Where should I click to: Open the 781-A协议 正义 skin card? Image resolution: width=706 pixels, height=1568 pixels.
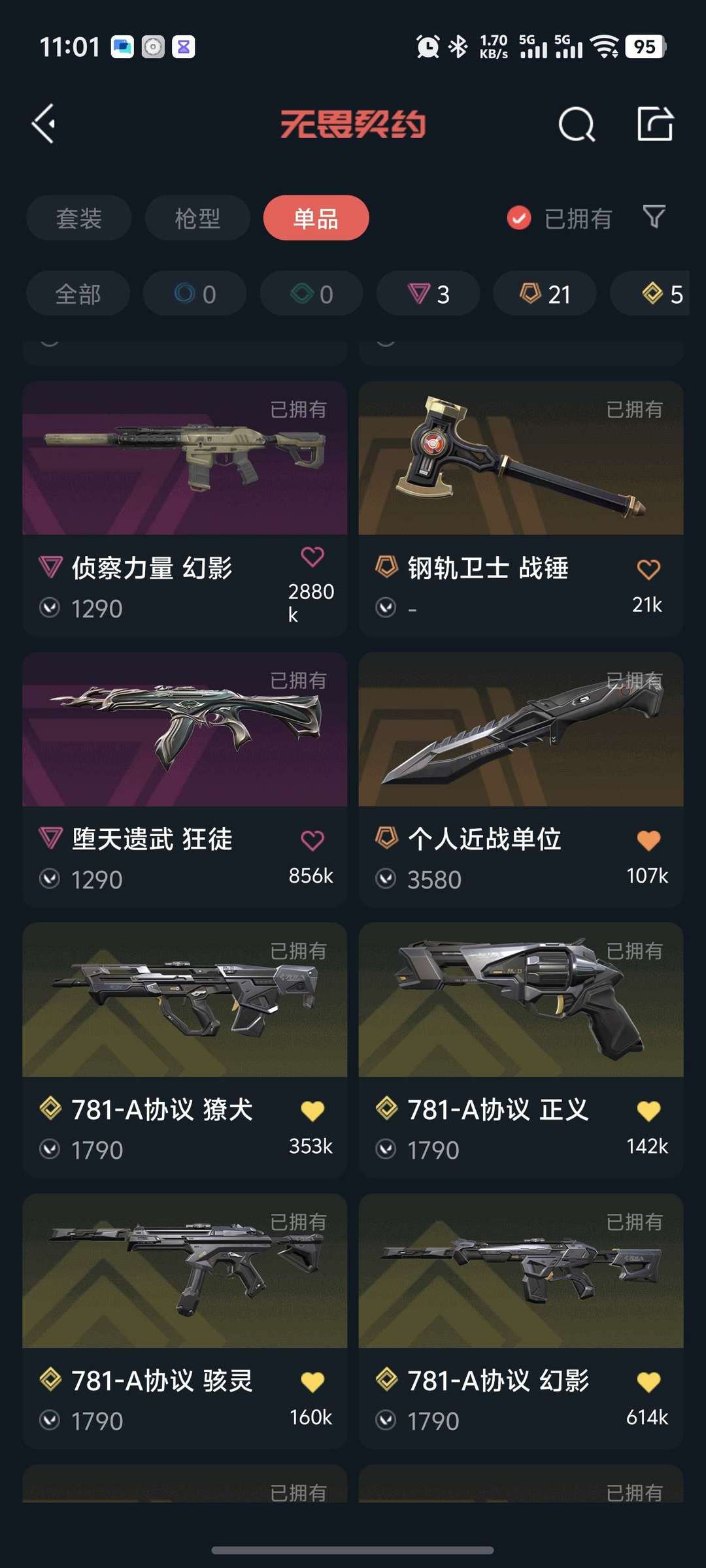[x=521, y=1050]
